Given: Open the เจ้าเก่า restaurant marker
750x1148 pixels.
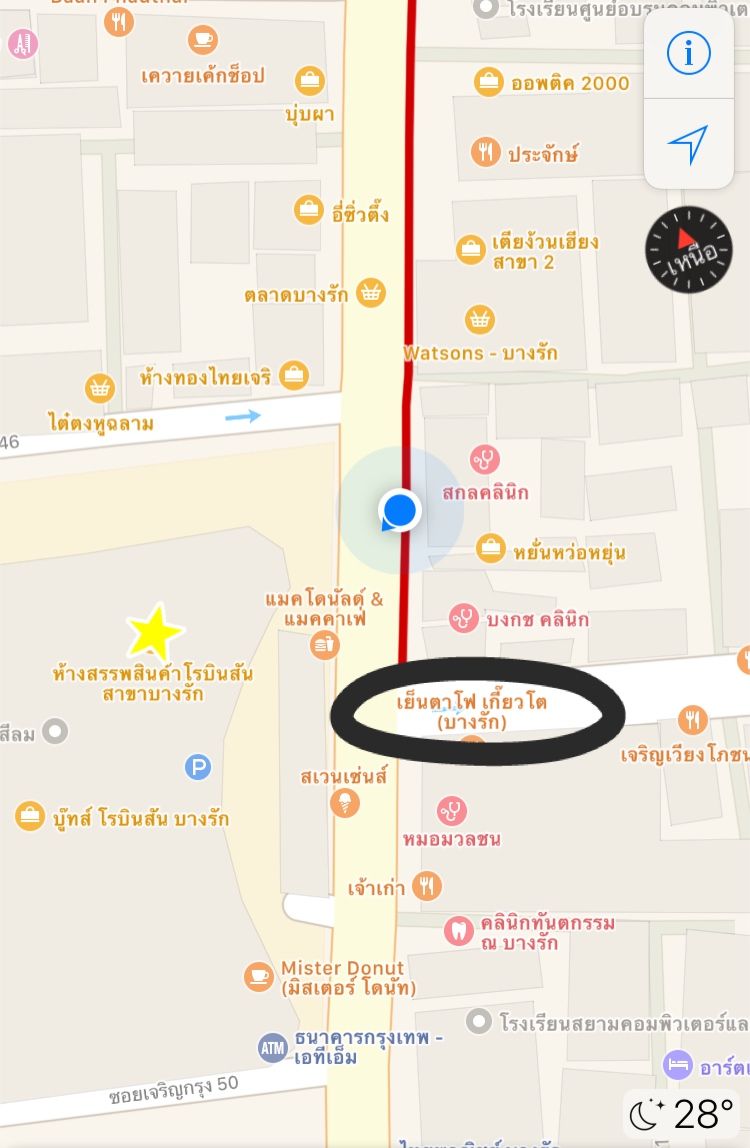Looking at the screenshot, I should tap(427, 885).
